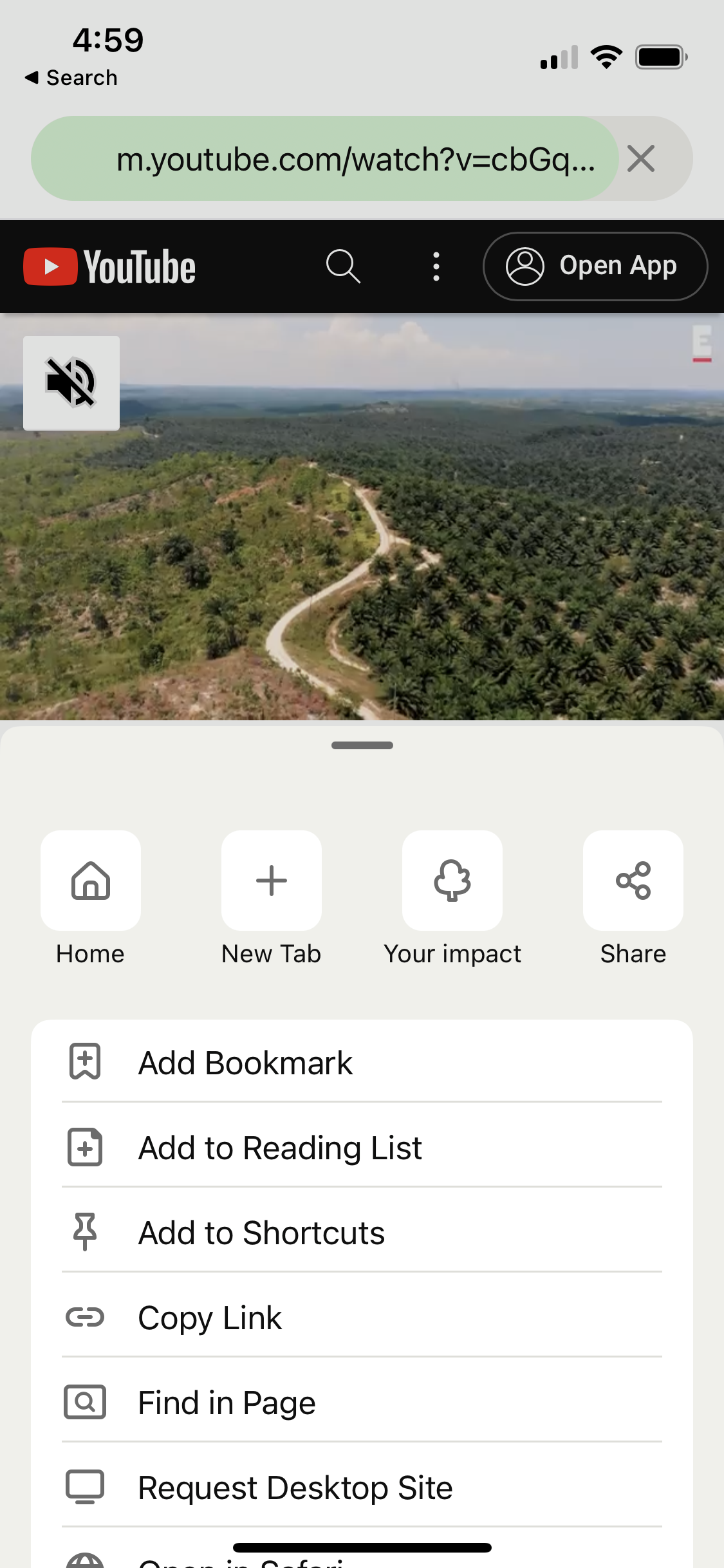Tap the Share icon
The image size is (724, 1568).
[633, 880]
